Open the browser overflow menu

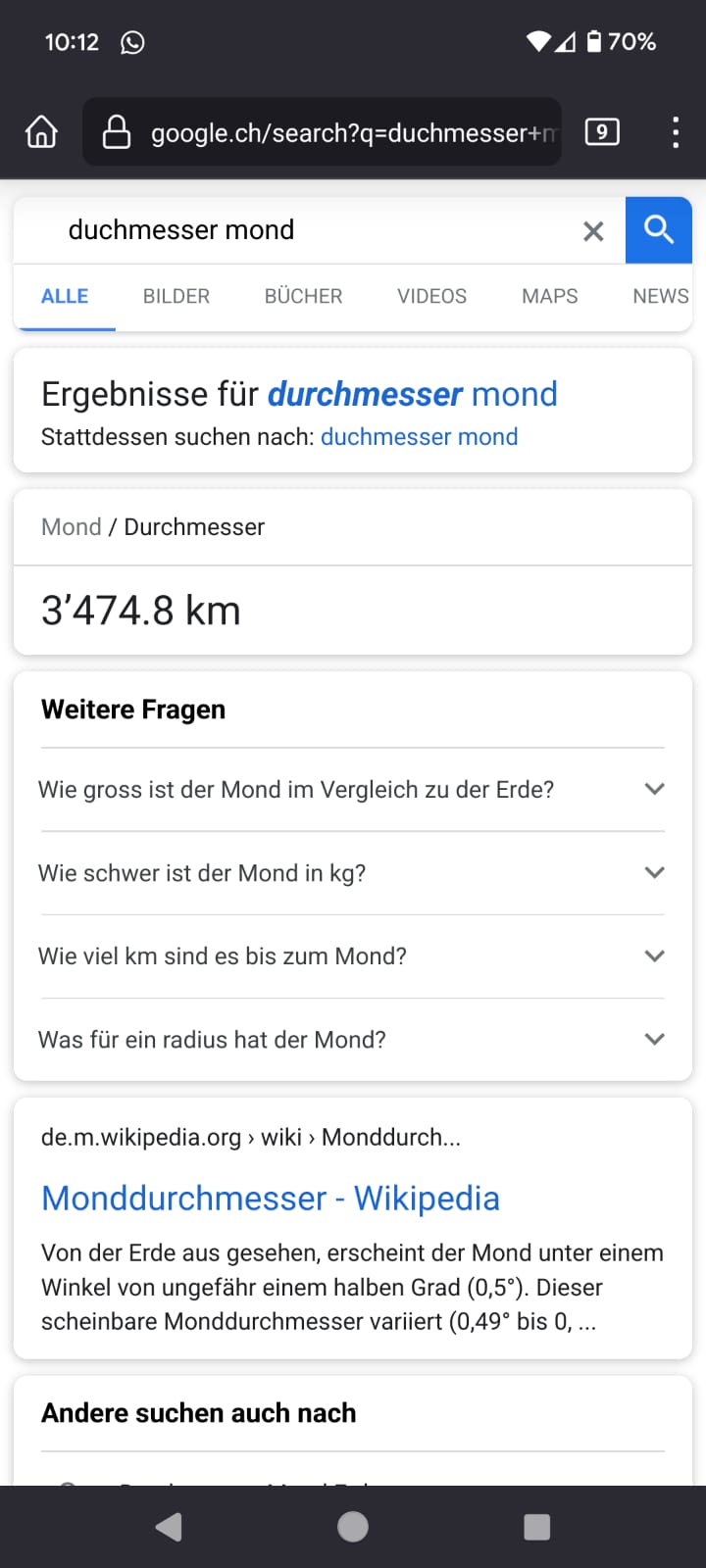tap(675, 132)
